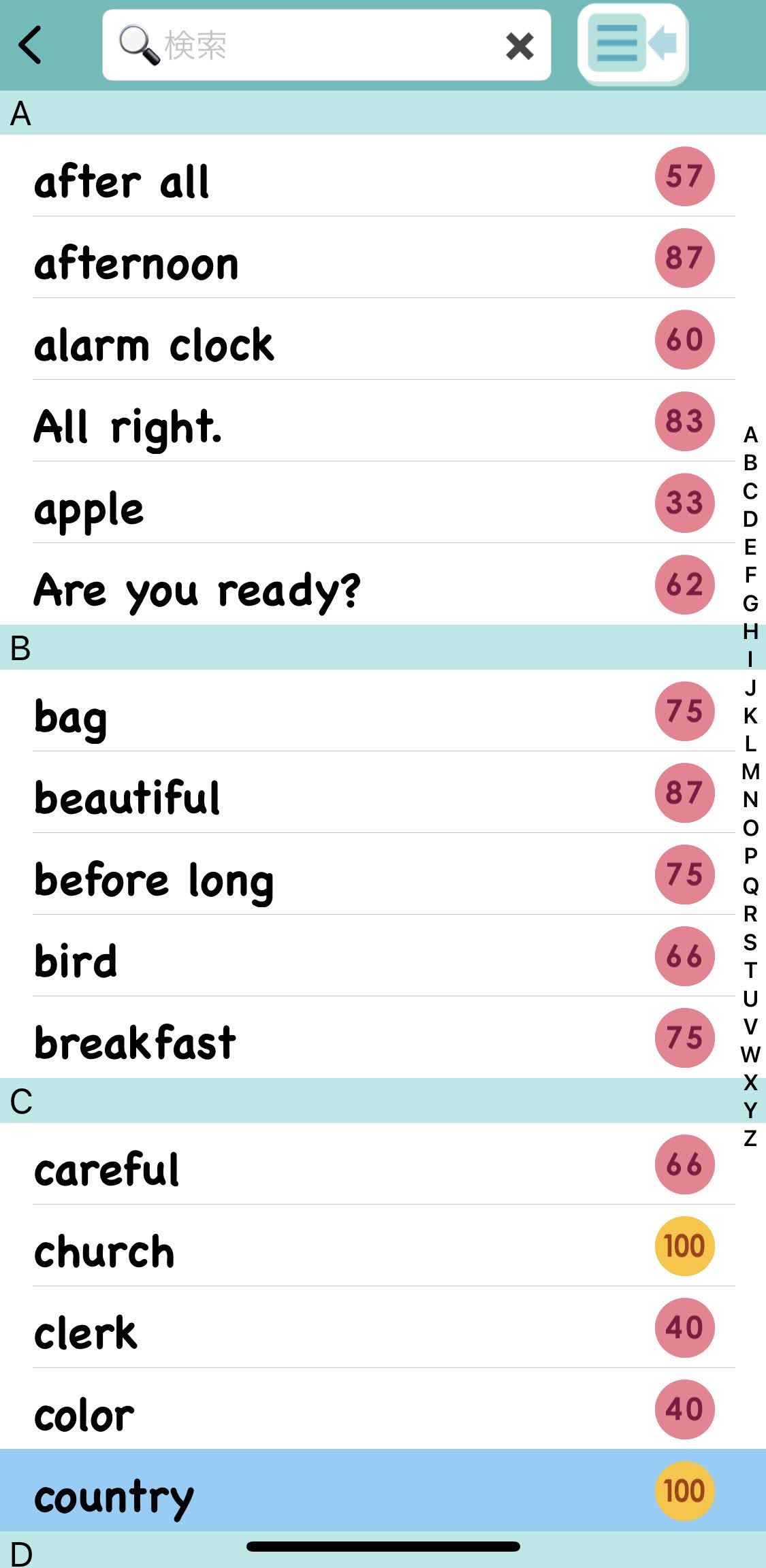Open the 'church' entry
766x1568 pixels.
[104, 1252]
